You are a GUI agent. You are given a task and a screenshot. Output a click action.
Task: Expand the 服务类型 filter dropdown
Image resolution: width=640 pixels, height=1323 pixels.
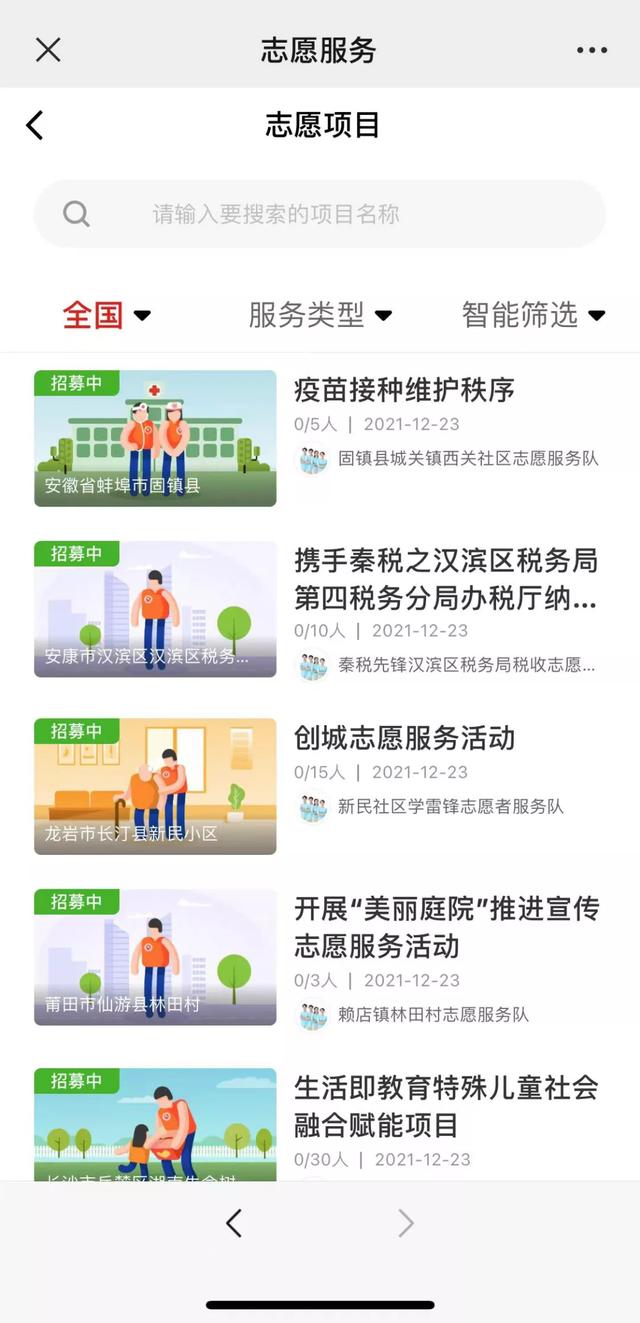(320, 315)
